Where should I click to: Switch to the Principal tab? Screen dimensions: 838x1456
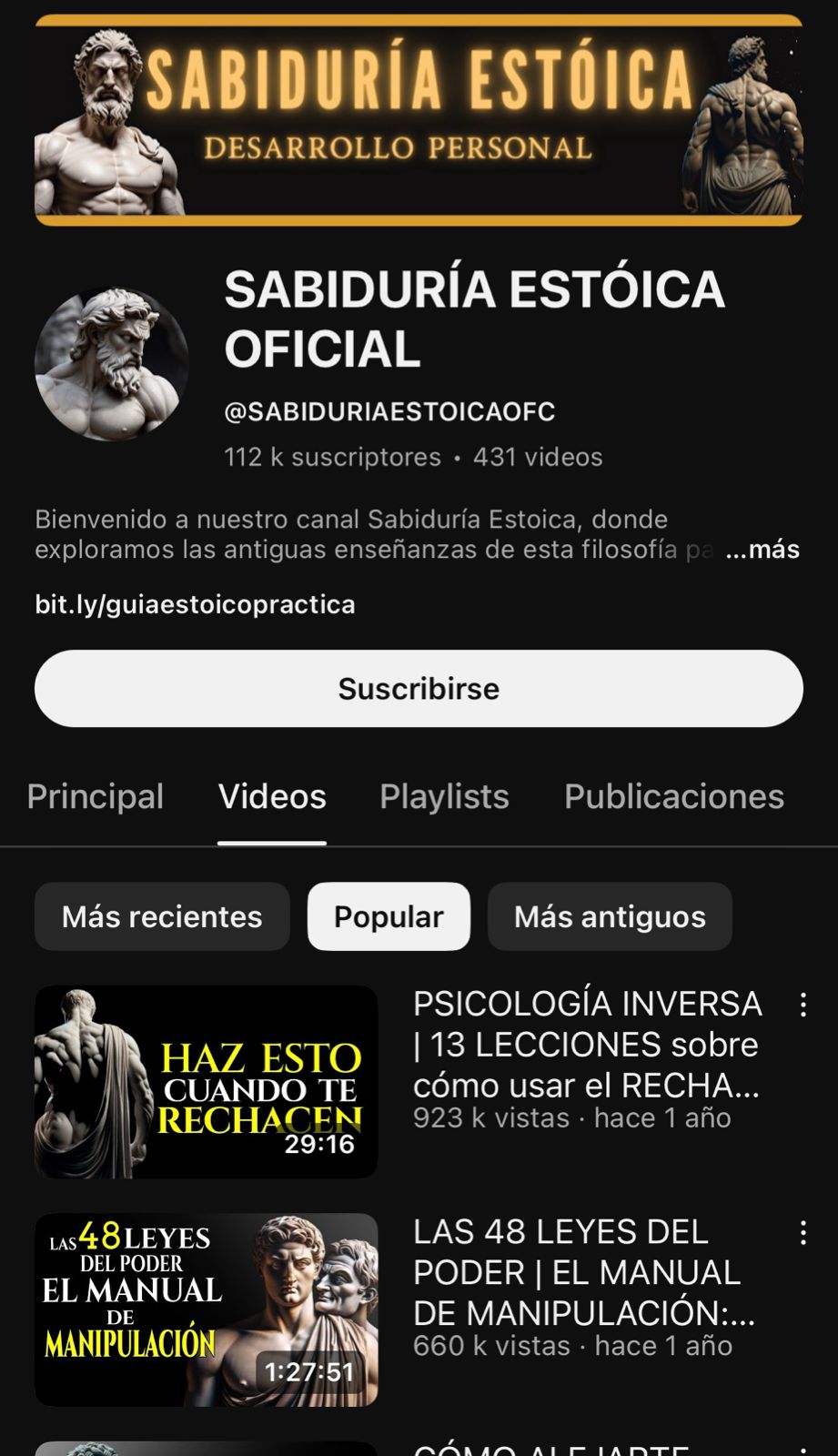tap(96, 797)
